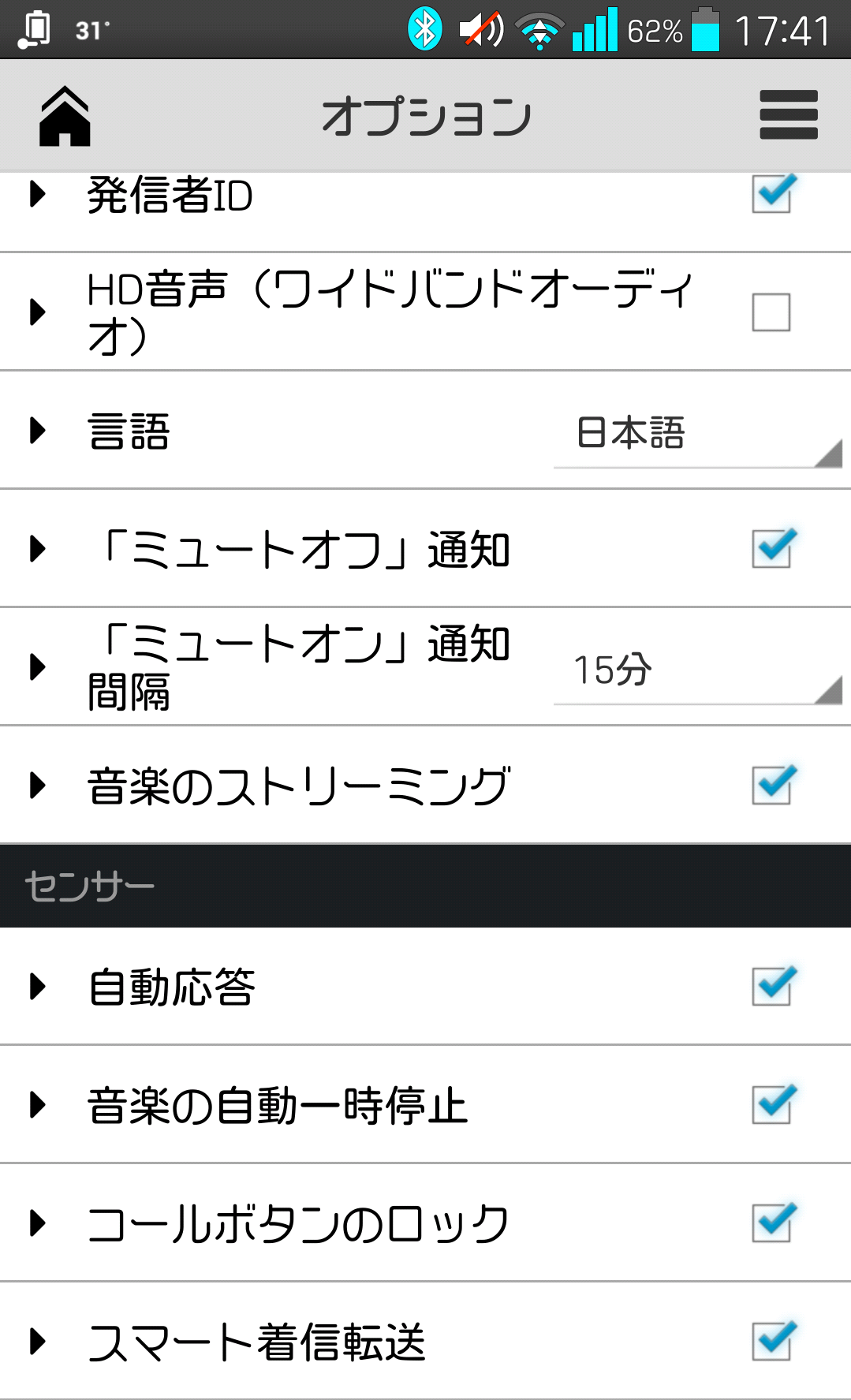Disable the 自動応答 checkbox
This screenshot has width=851, height=1400.
coord(771,986)
